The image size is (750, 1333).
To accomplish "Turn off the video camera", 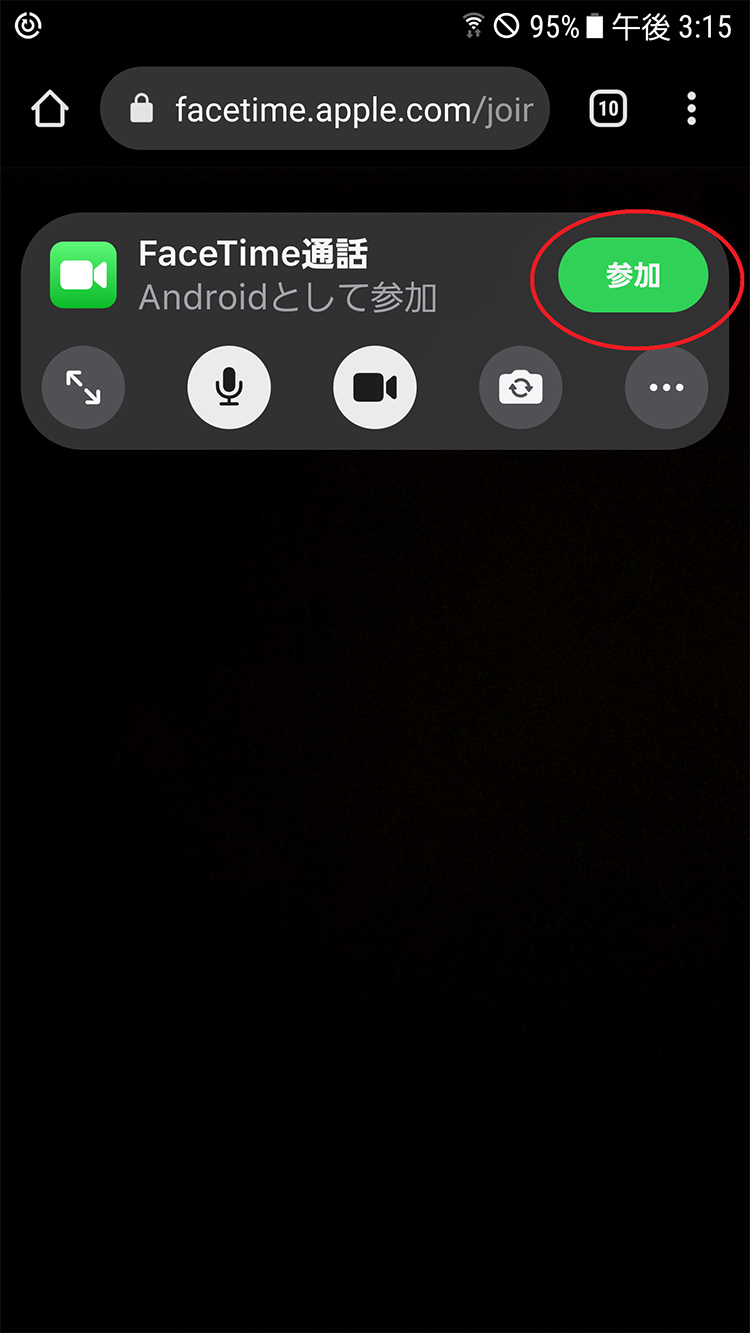I will (375, 387).
